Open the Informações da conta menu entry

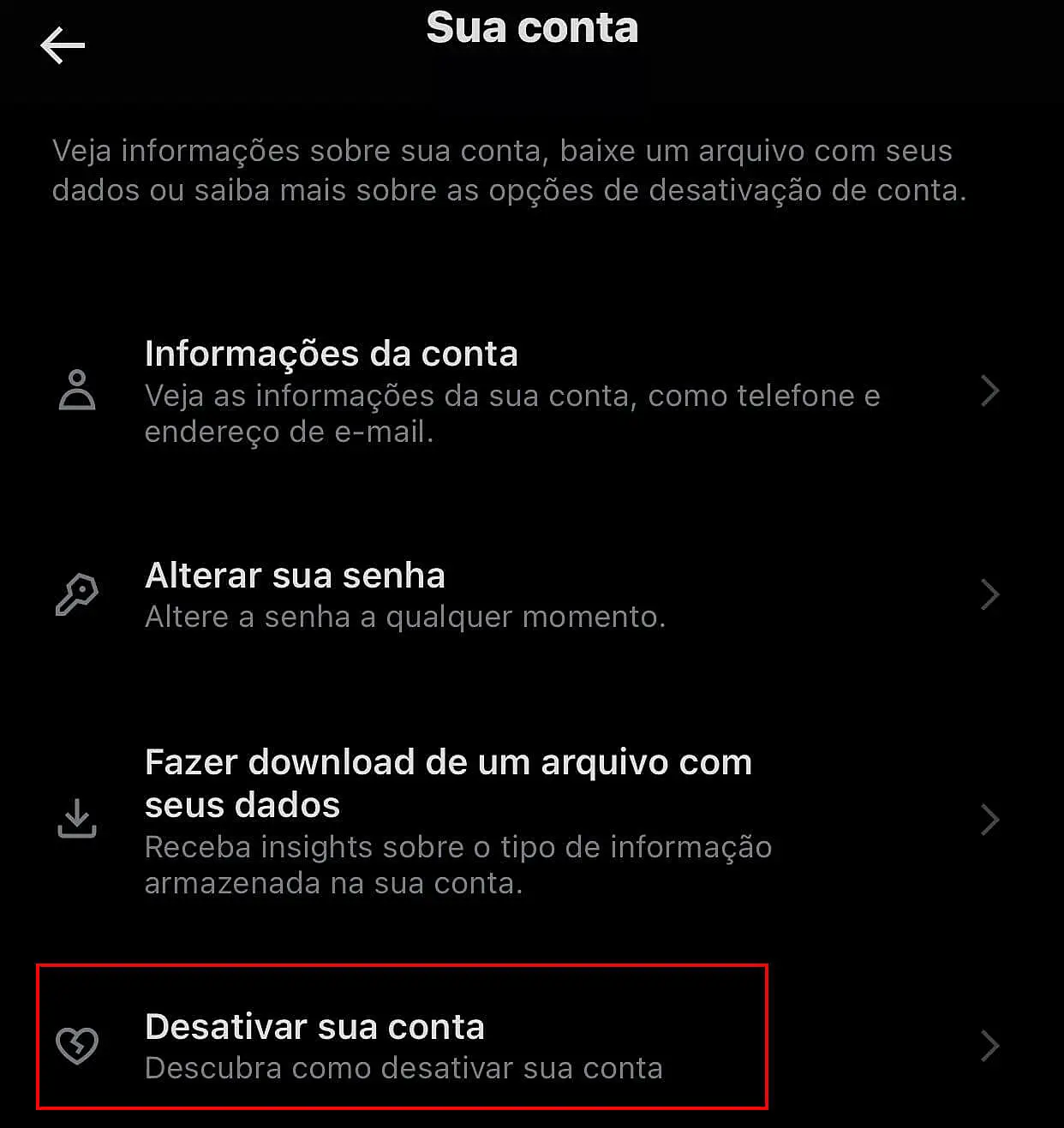coord(332,353)
